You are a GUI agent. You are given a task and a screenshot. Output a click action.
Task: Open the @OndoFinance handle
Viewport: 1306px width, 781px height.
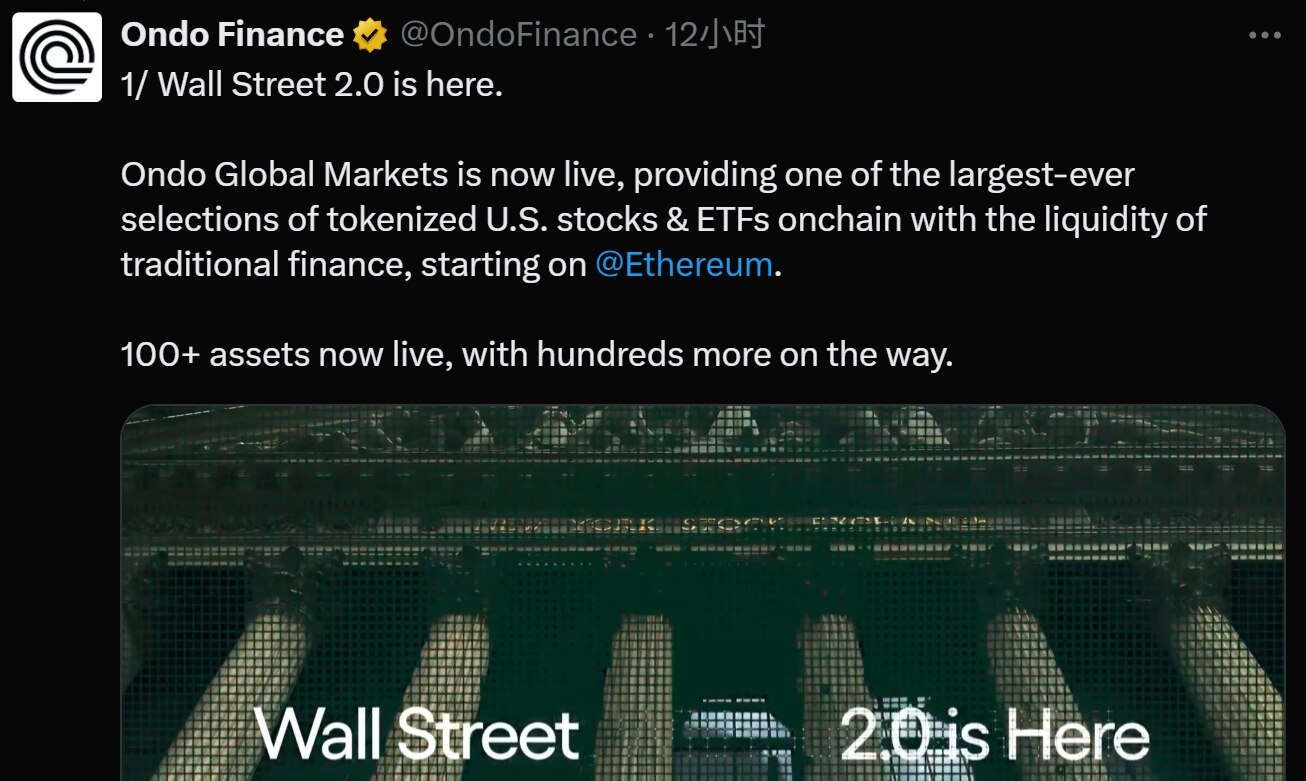(518, 35)
